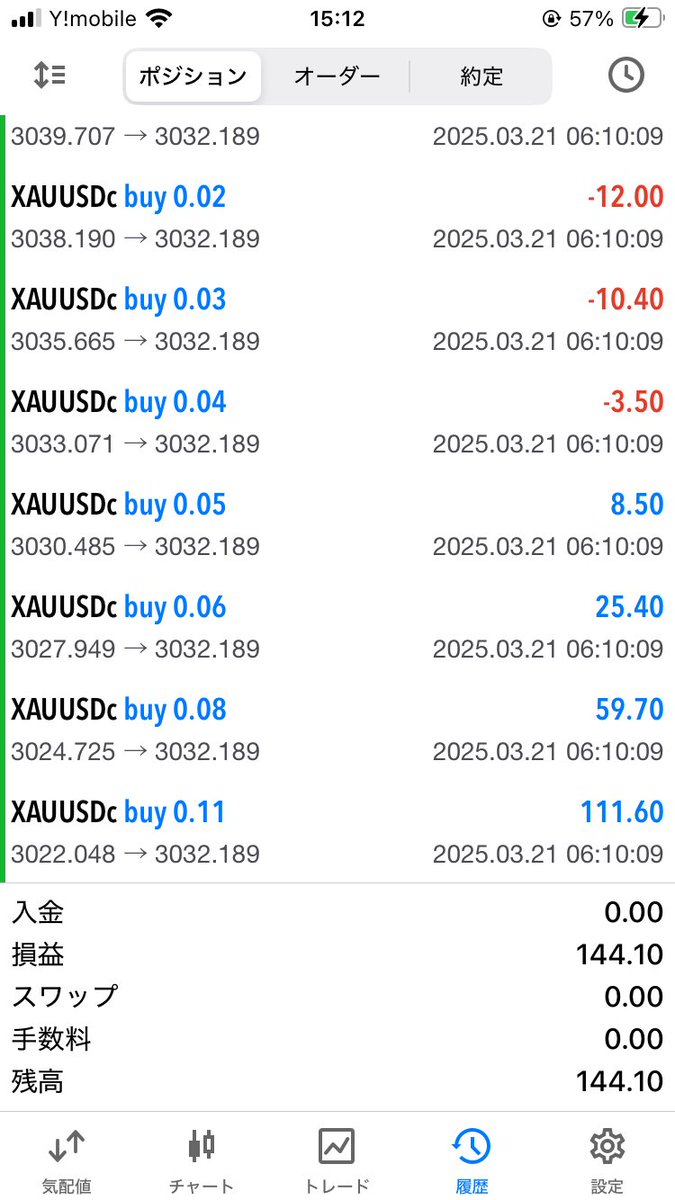Image resolution: width=675 pixels, height=1200 pixels.
Task: Open the XAUUSDc buy 0.03 position
Action: click(x=337, y=319)
